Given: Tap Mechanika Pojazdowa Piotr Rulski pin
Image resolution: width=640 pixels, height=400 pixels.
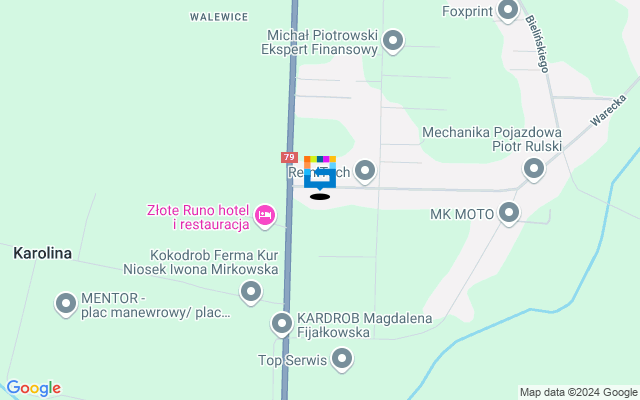Looking at the screenshot, I should (x=534, y=169).
